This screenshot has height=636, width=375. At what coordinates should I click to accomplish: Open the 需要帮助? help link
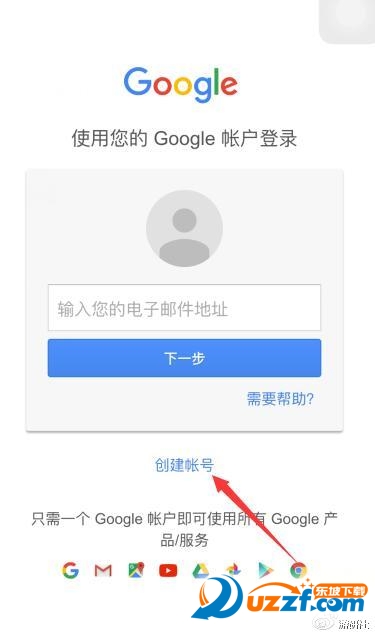tap(280, 399)
